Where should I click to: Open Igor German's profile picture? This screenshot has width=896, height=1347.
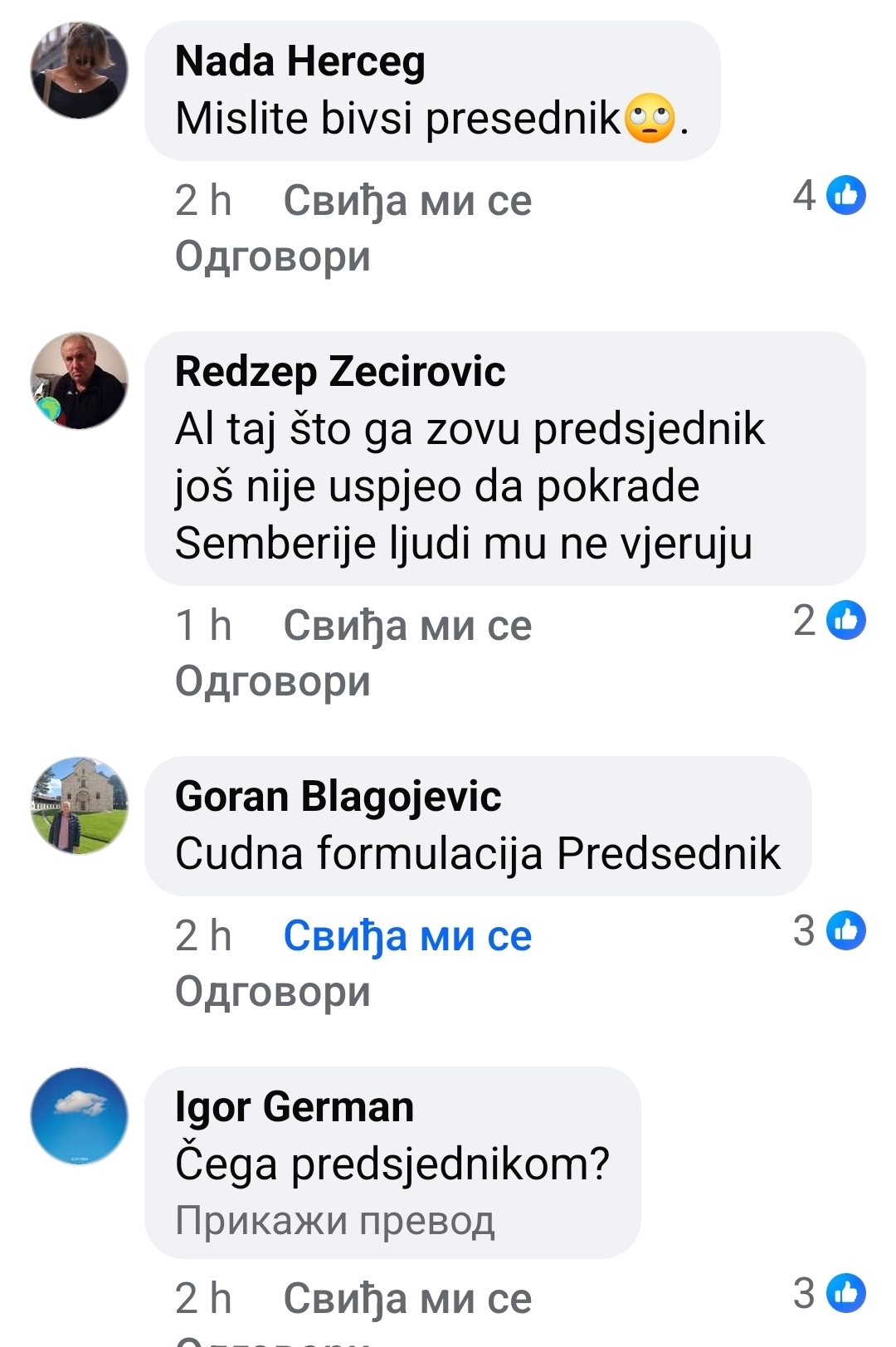point(80,1116)
